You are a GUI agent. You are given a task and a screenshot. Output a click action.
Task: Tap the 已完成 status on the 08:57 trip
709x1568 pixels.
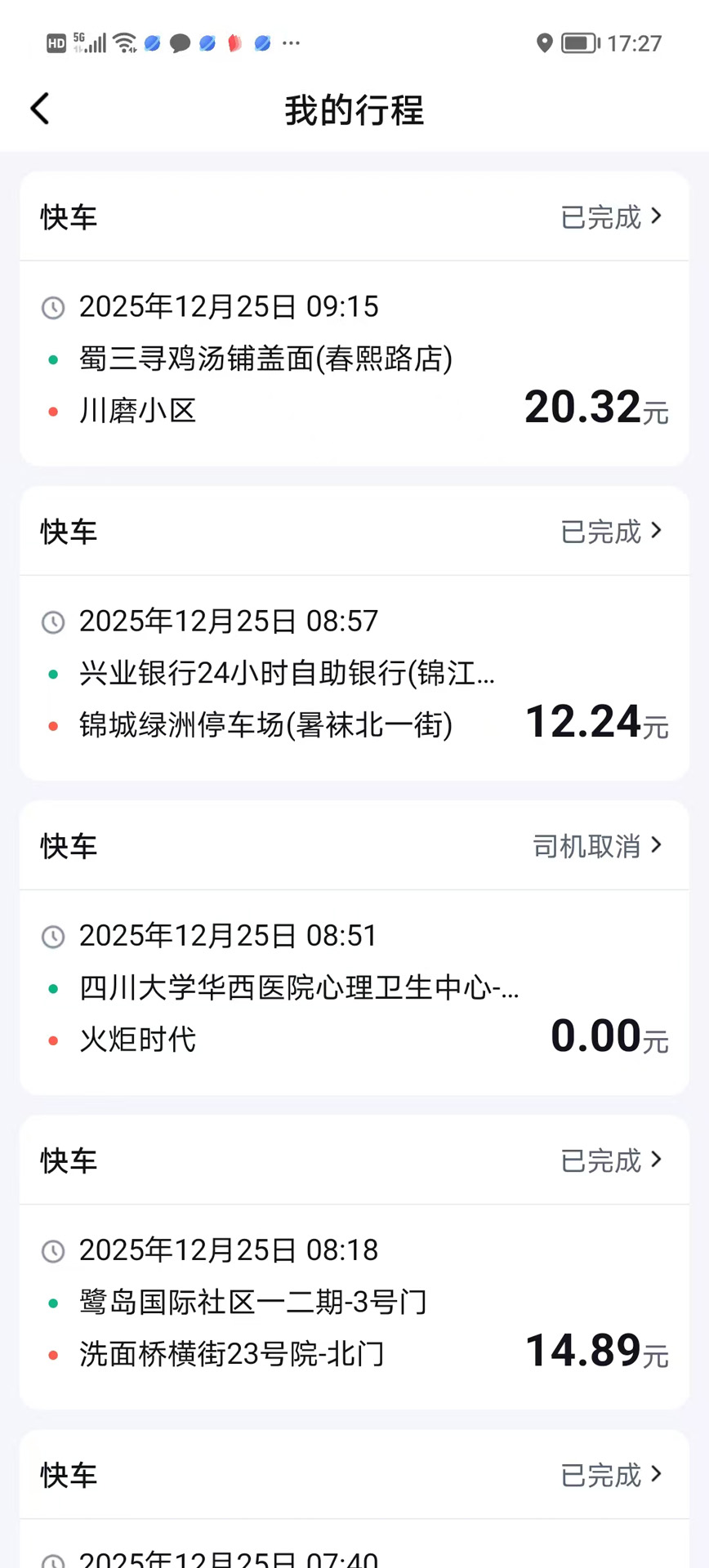(600, 532)
